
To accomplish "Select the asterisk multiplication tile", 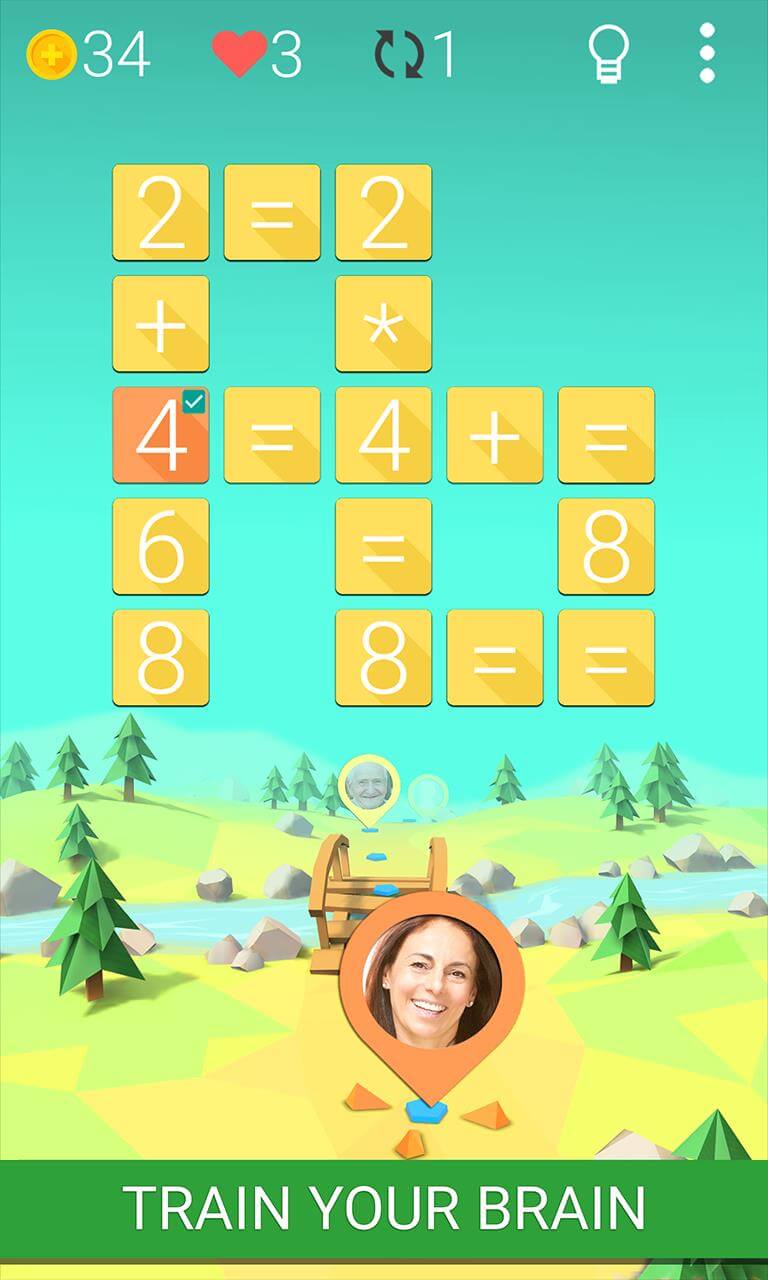I will coord(383,324).
